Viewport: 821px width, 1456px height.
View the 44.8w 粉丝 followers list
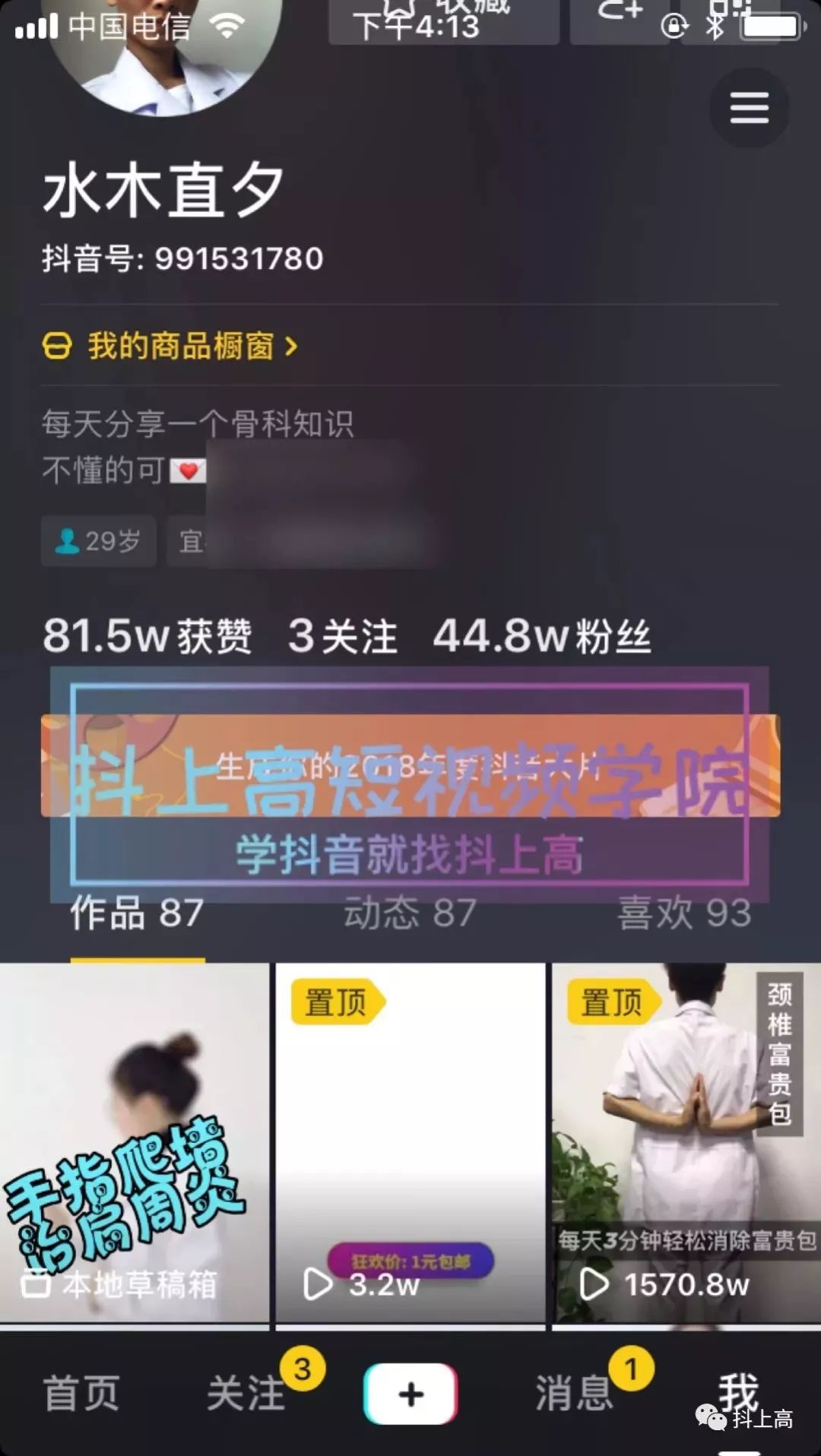[541, 636]
